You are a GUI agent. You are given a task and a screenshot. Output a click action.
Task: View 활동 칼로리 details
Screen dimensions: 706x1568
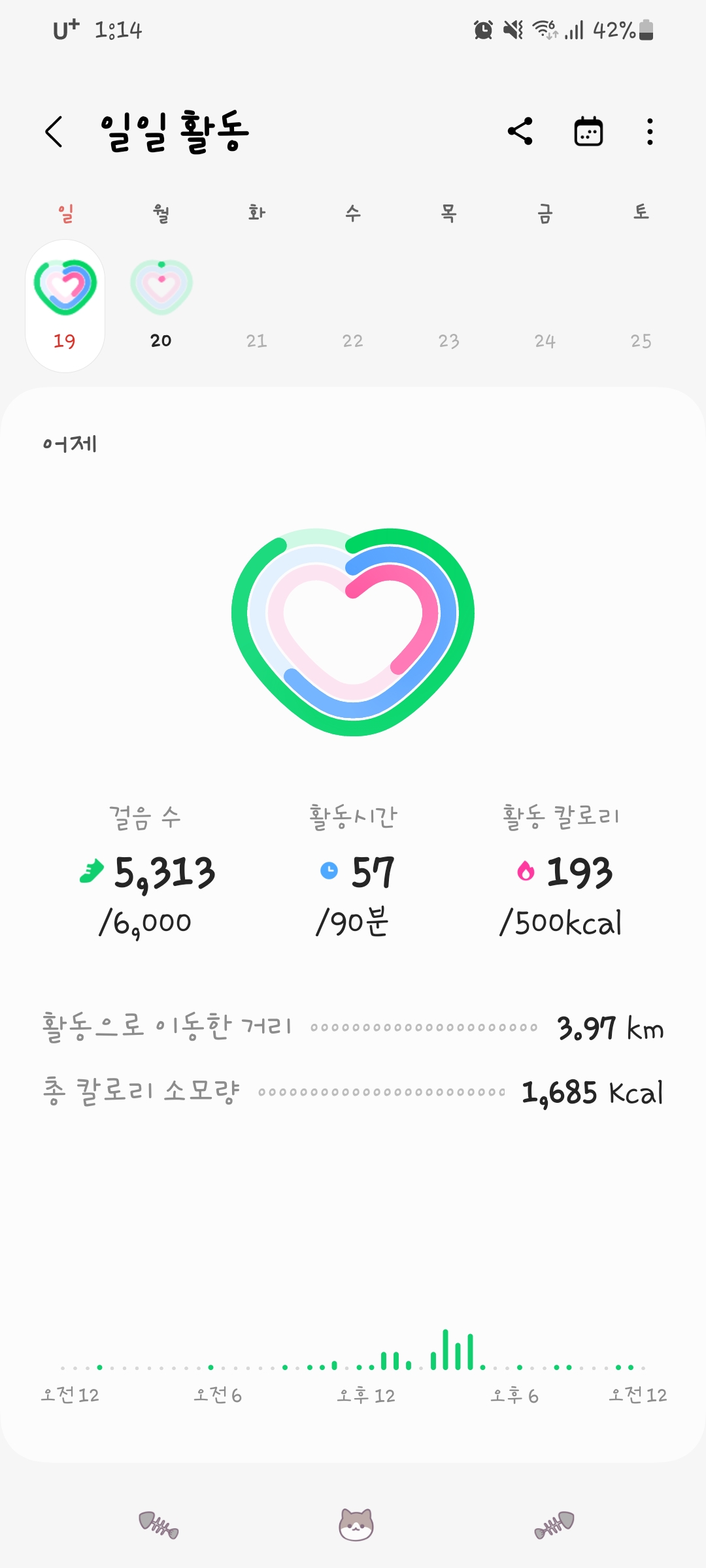pos(561,872)
